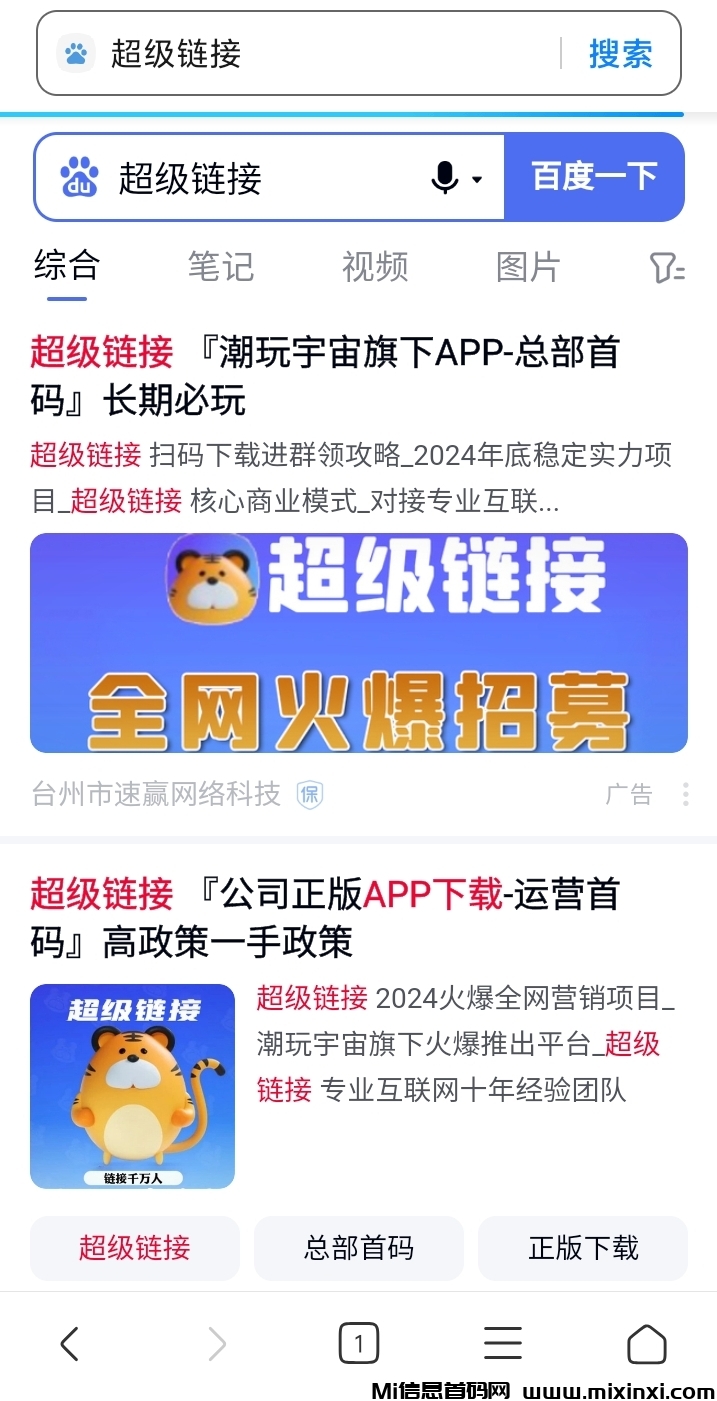Switch to the 笔记 tab
This screenshot has width=717, height=1401.
pyautogui.click(x=221, y=267)
